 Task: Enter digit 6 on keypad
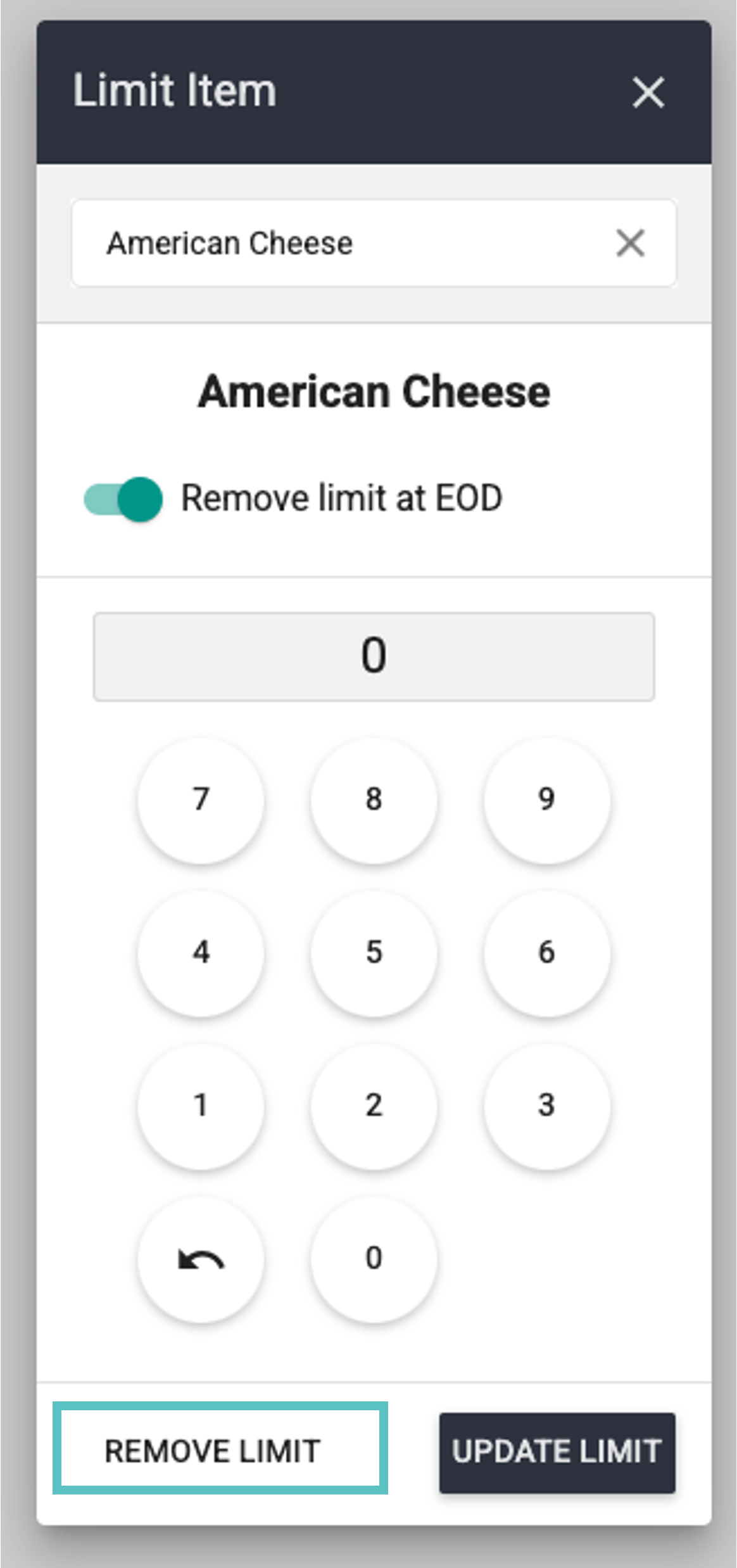(546, 952)
